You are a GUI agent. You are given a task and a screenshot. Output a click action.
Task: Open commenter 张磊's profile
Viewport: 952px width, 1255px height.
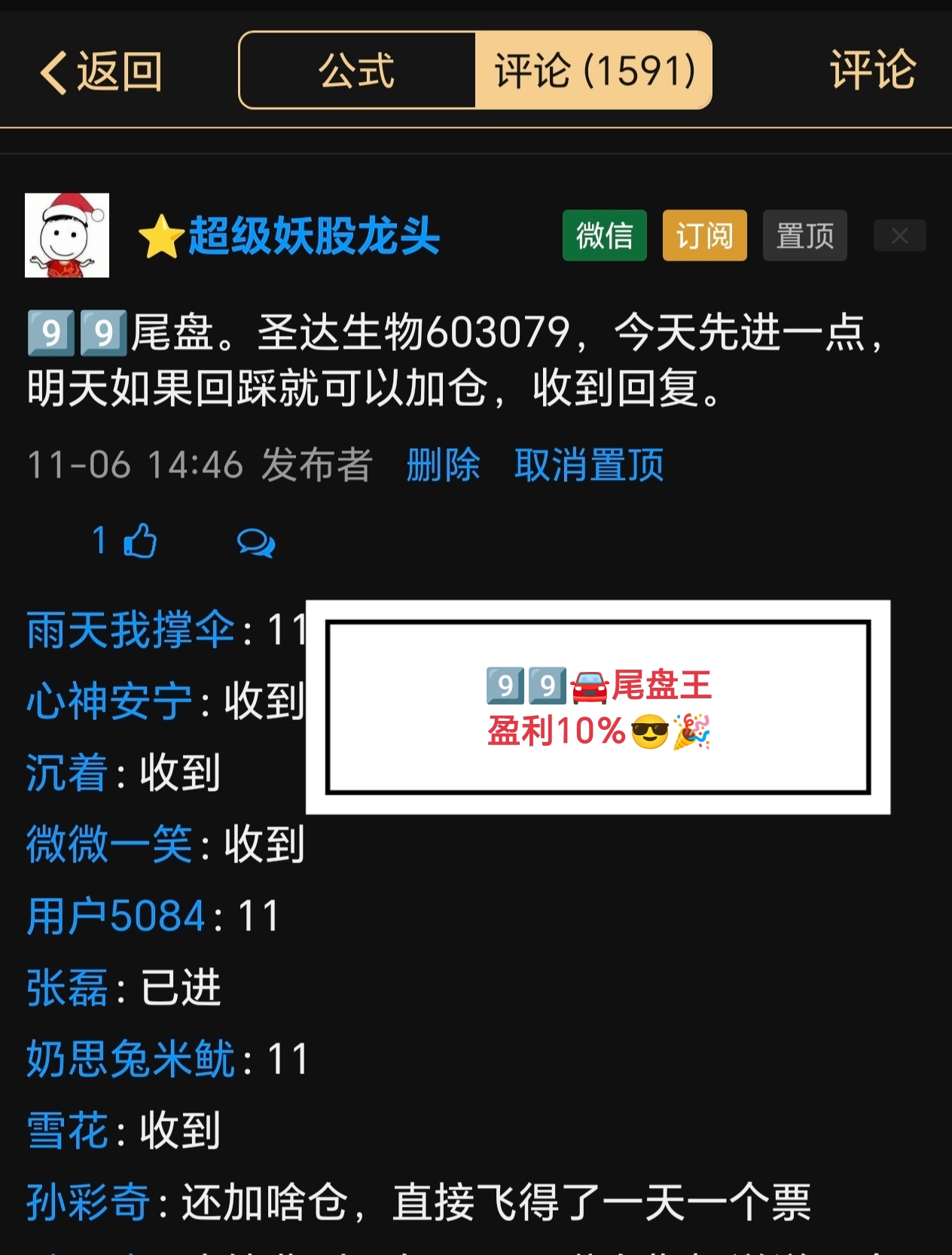click(68, 988)
